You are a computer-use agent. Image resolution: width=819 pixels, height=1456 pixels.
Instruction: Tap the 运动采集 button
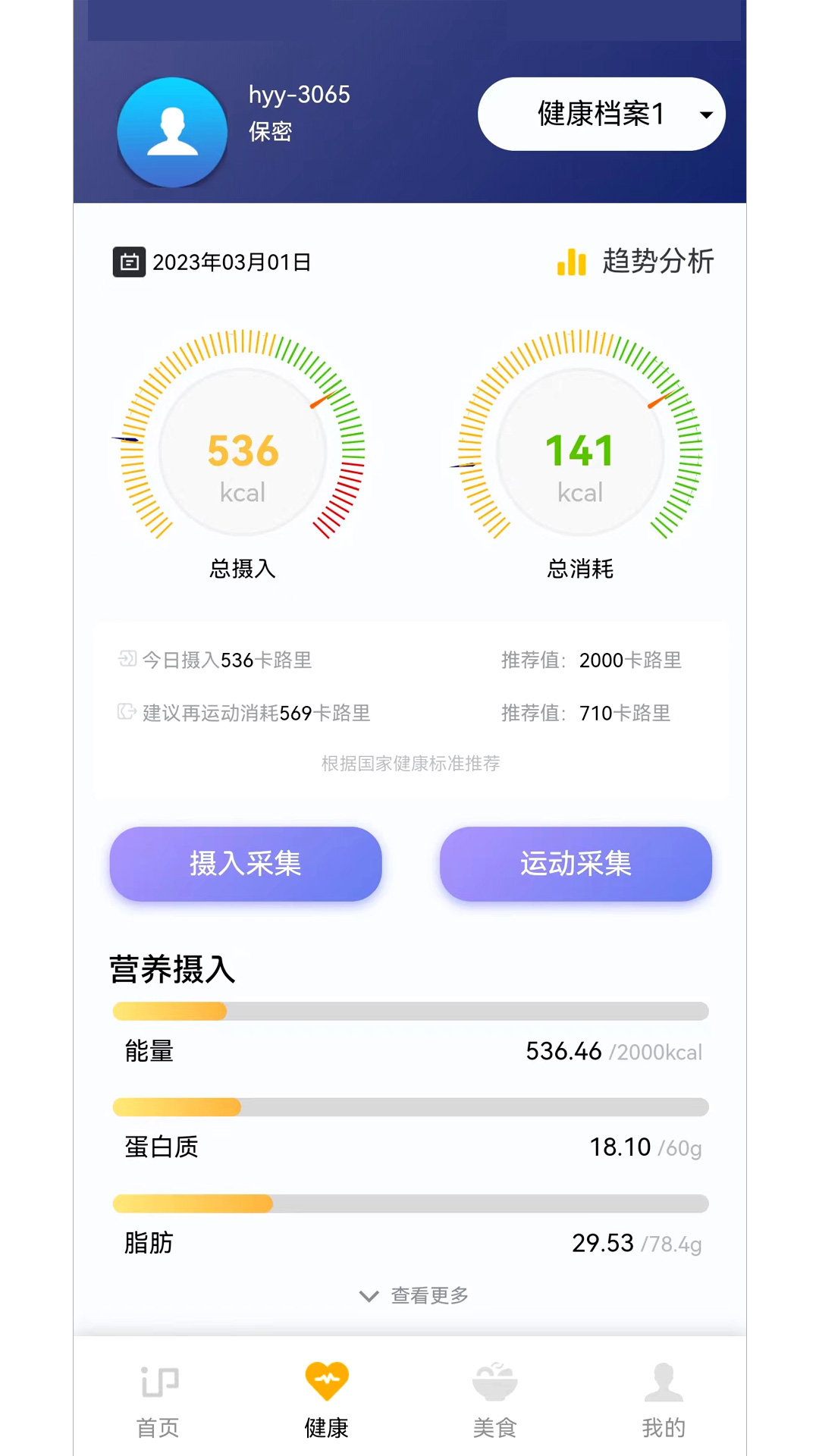576,864
